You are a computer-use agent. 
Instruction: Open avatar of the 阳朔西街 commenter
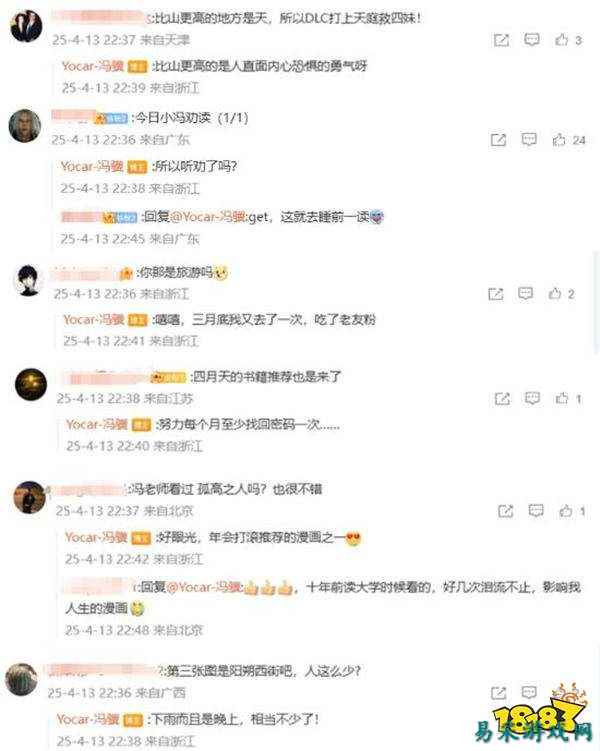[22, 680]
